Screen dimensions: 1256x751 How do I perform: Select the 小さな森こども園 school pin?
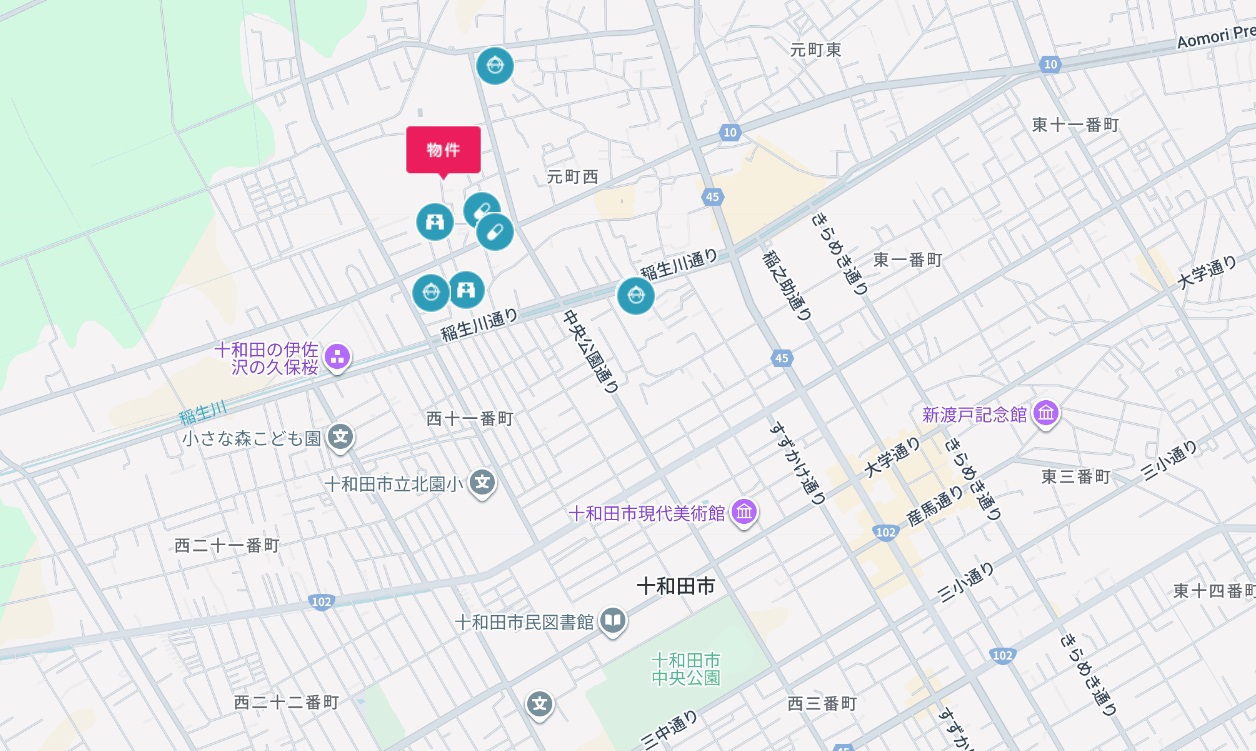pos(341,438)
